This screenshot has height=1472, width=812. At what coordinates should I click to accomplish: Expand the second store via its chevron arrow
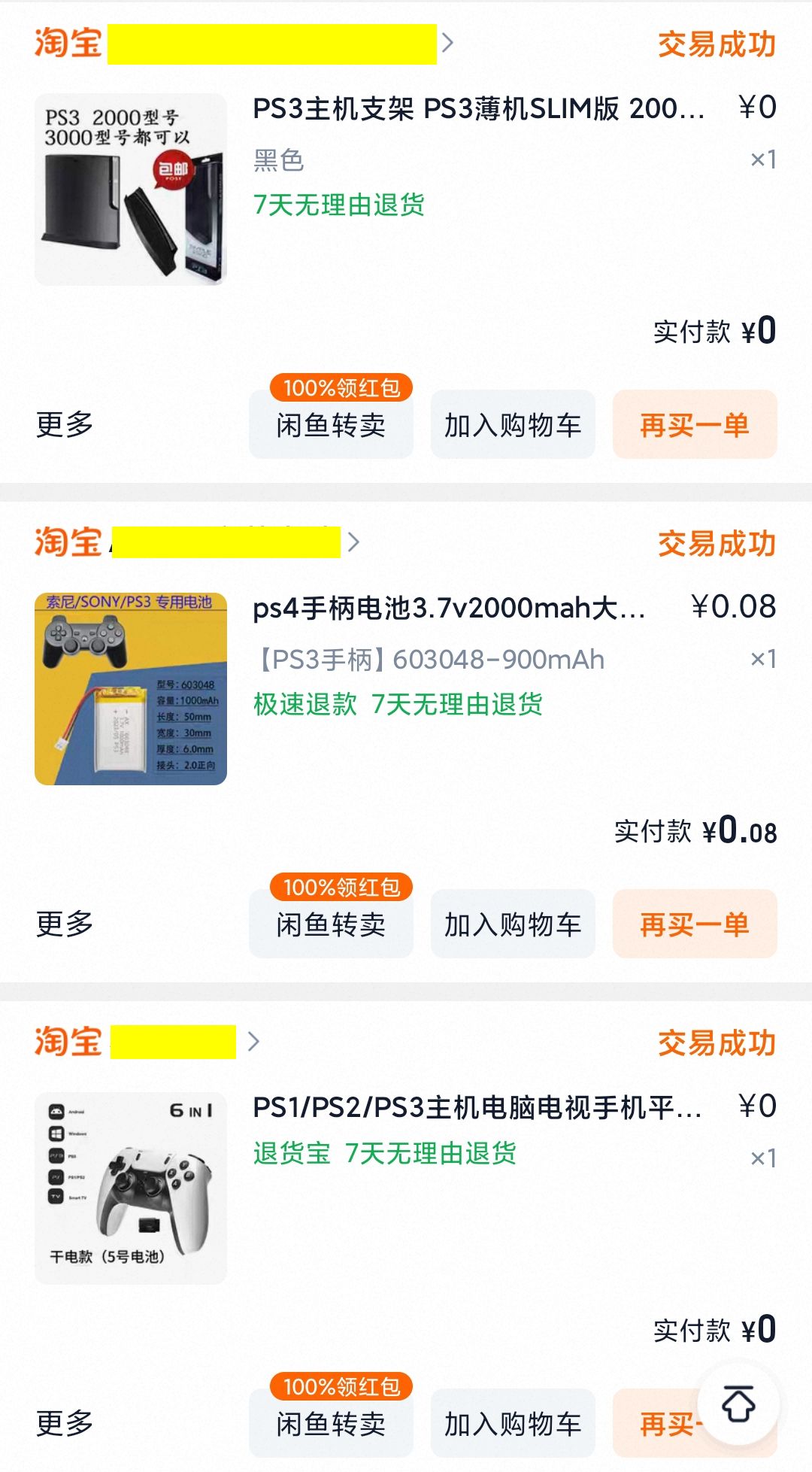(x=353, y=540)
